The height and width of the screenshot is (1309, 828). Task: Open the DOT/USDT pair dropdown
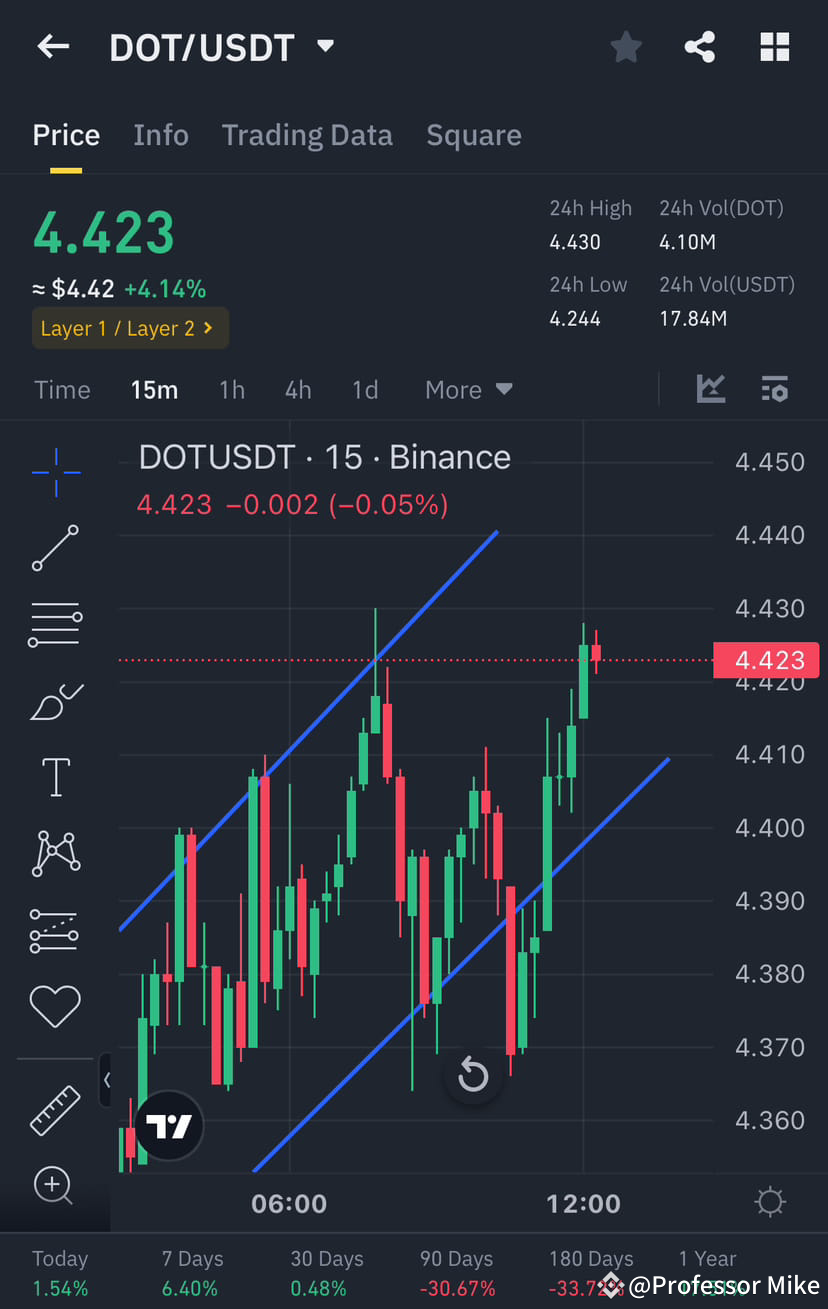[325, 46]
